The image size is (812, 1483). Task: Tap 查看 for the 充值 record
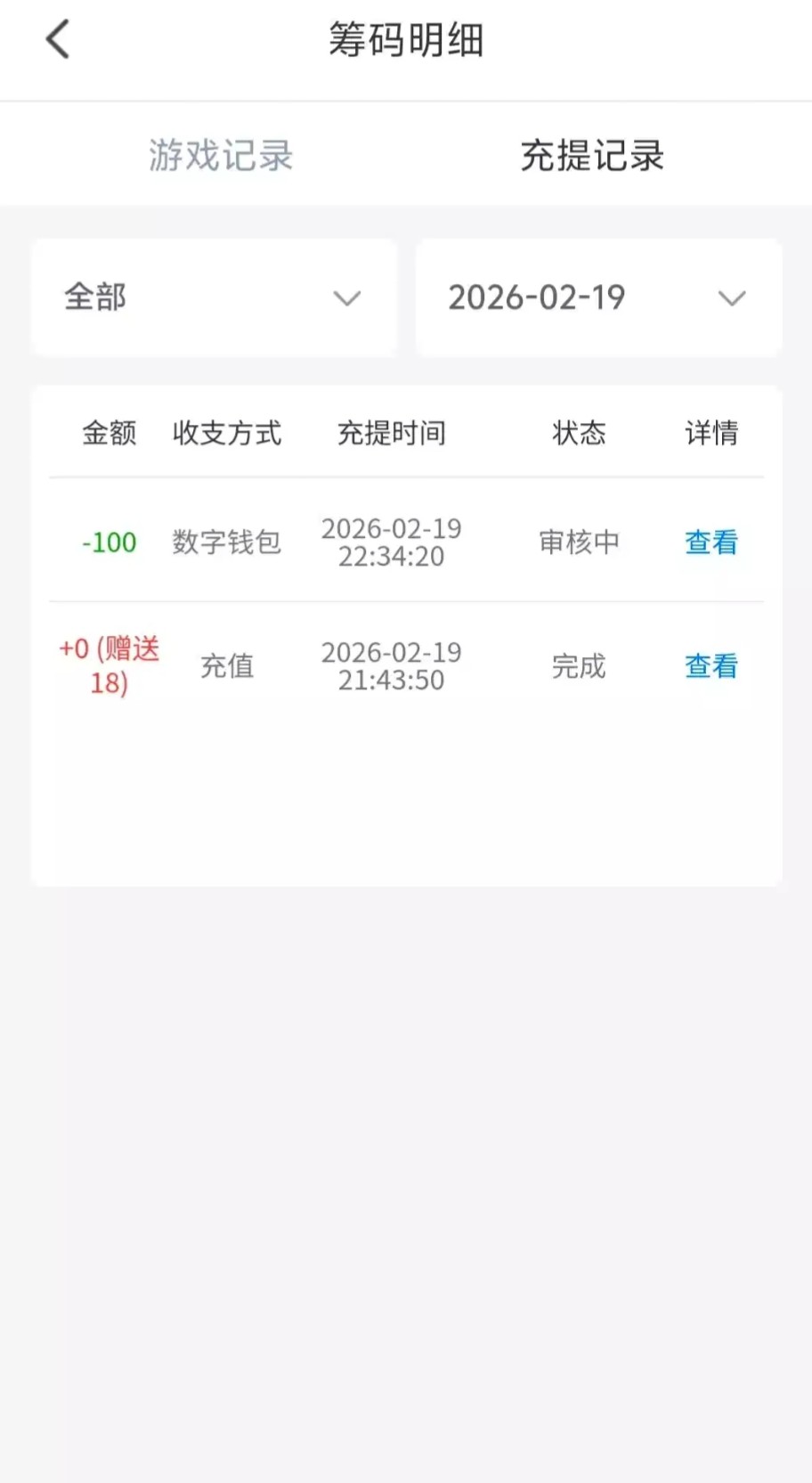[x=710, y=666]
